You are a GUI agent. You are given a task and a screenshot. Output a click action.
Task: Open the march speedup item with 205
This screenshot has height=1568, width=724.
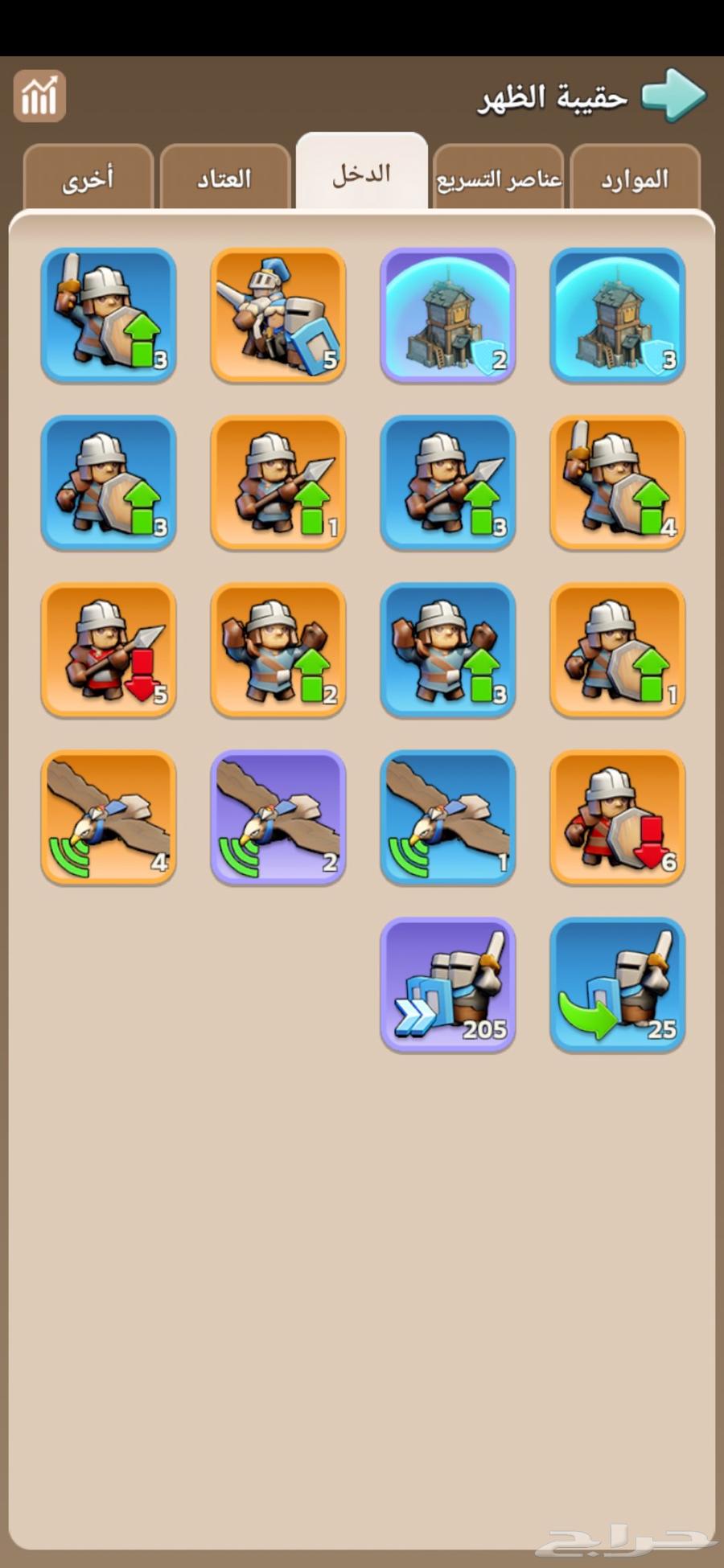[x=447, y=984]
